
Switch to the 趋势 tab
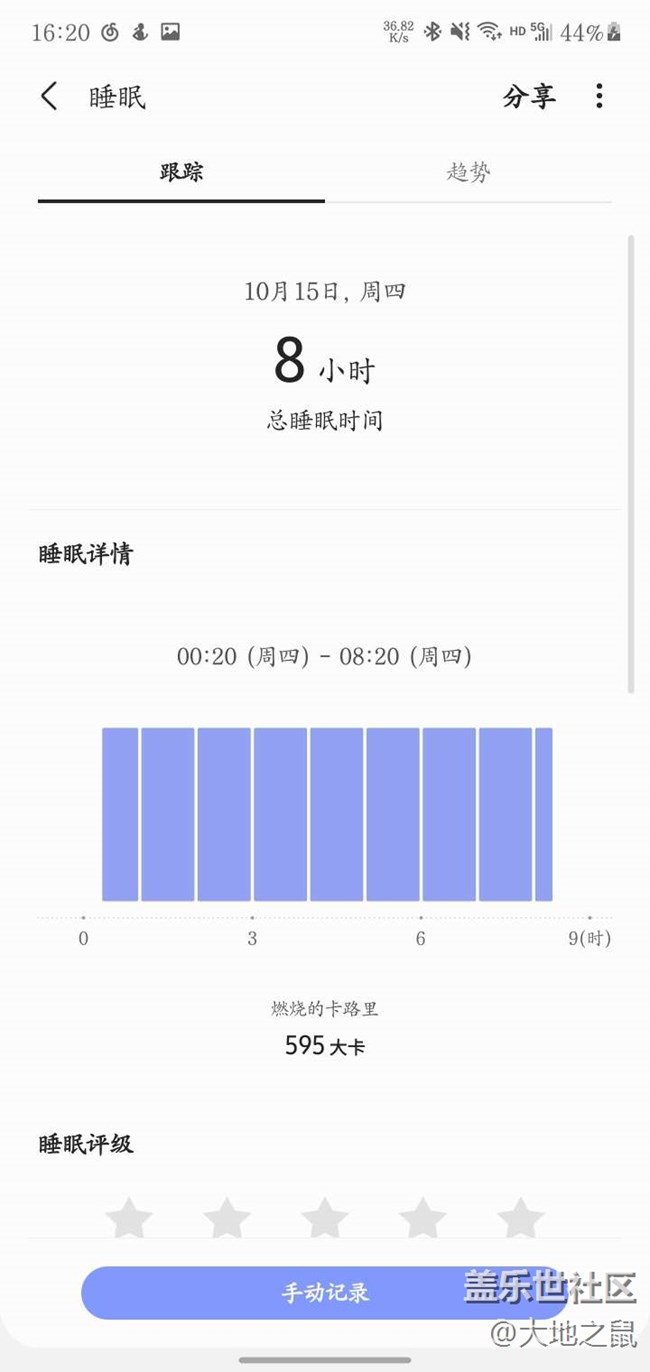pyautogui.click(x=468, y=172)
